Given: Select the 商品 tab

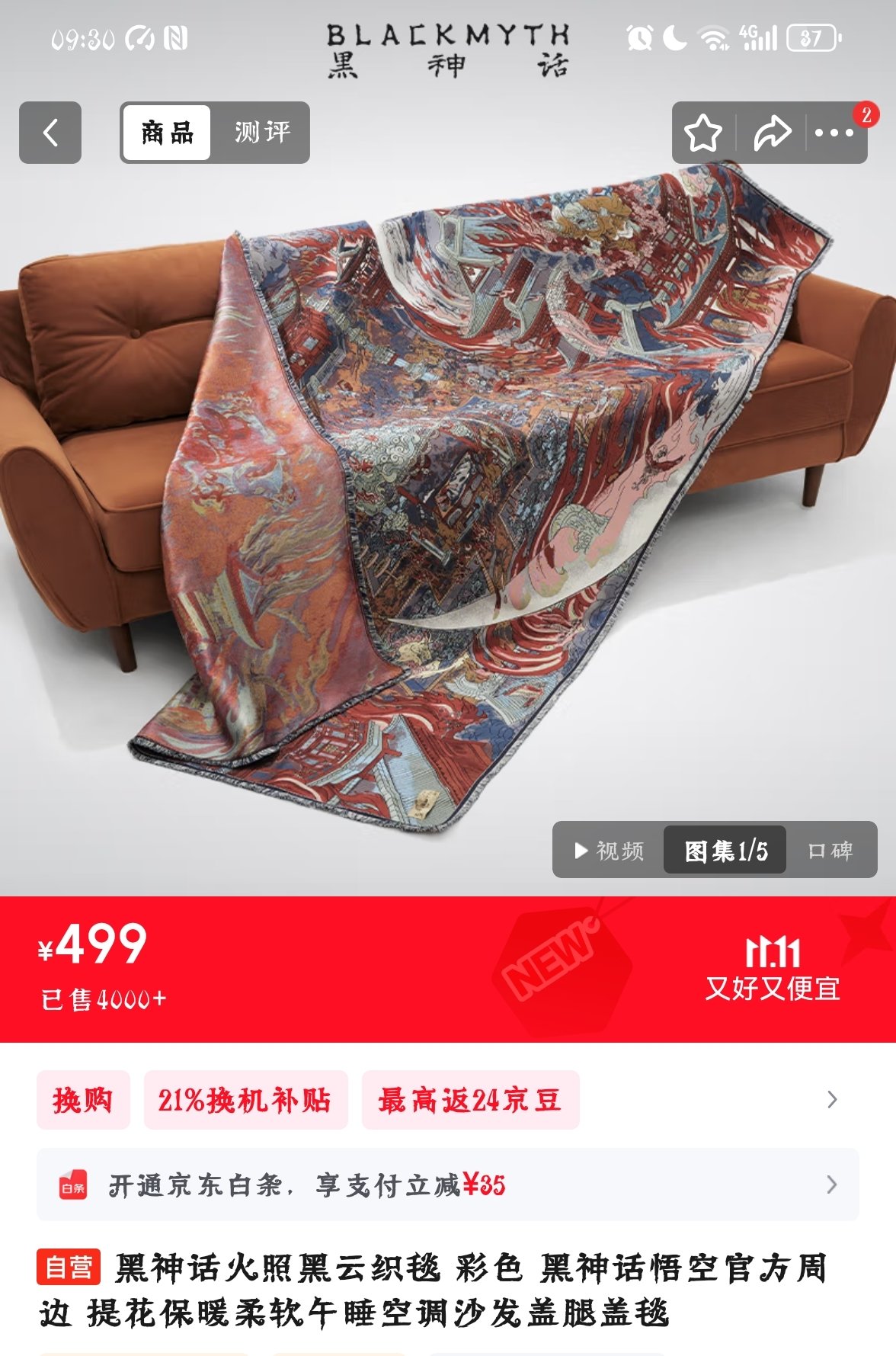Looking at the screenshot, I should point(167,133).
